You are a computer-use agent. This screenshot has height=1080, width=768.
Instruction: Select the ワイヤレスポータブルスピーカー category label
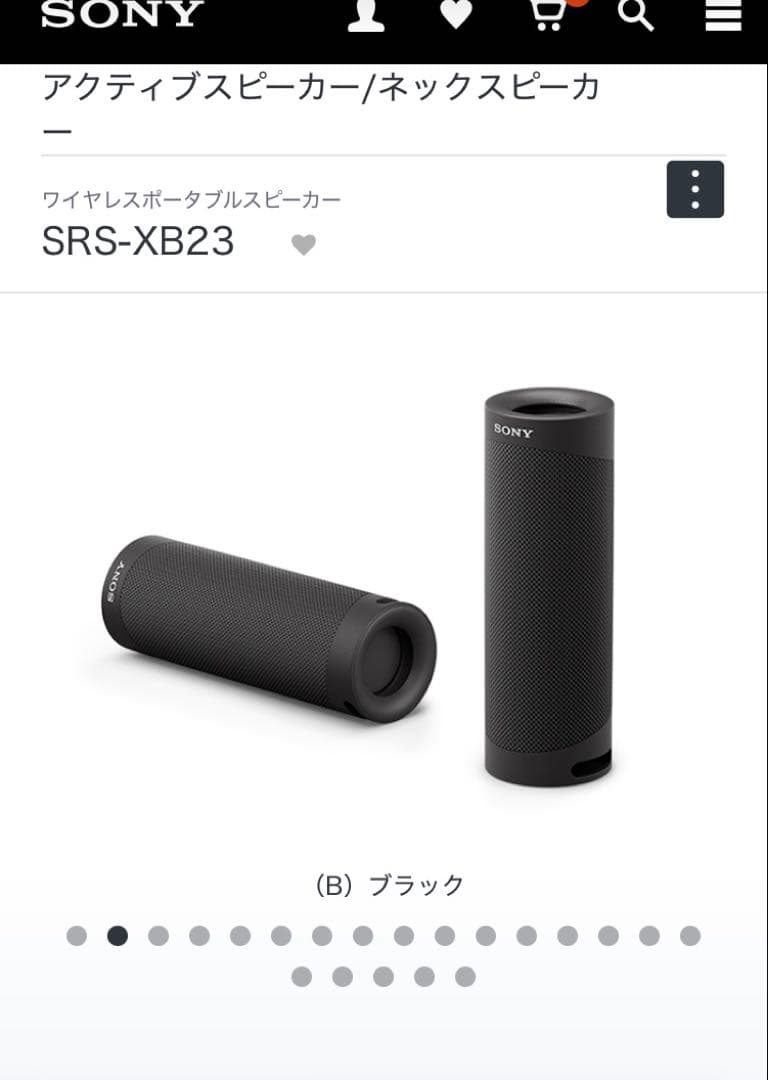coord(190,198)
